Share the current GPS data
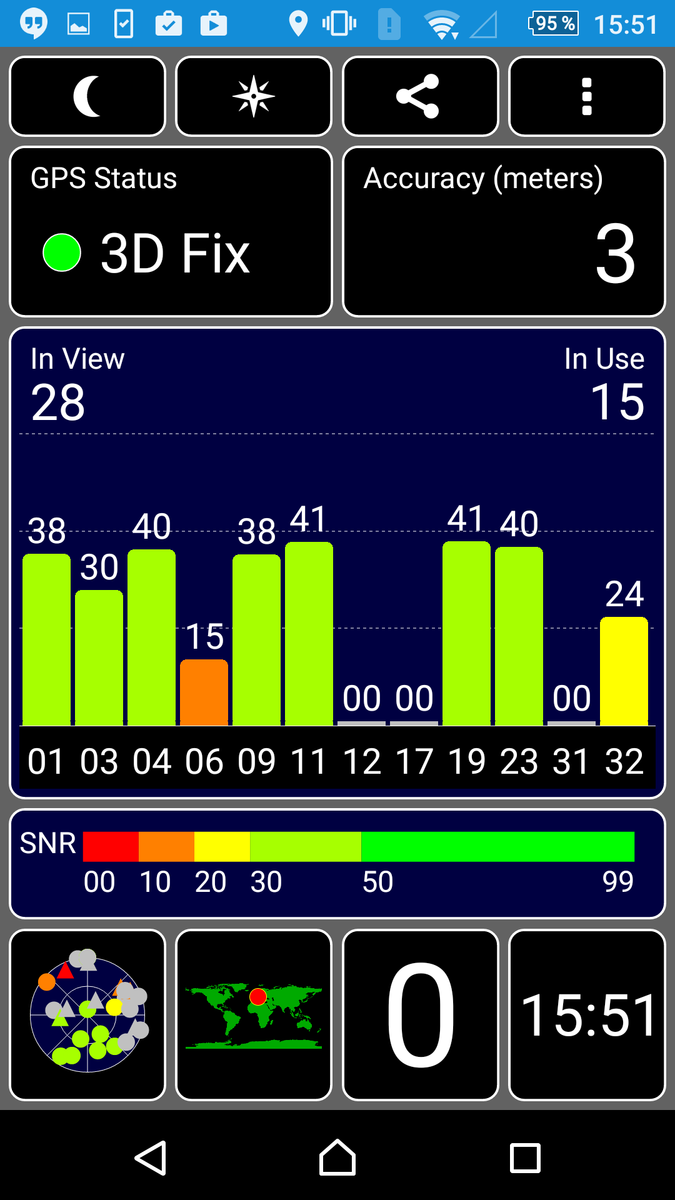The image size is (675, 1200). point(419,97)
